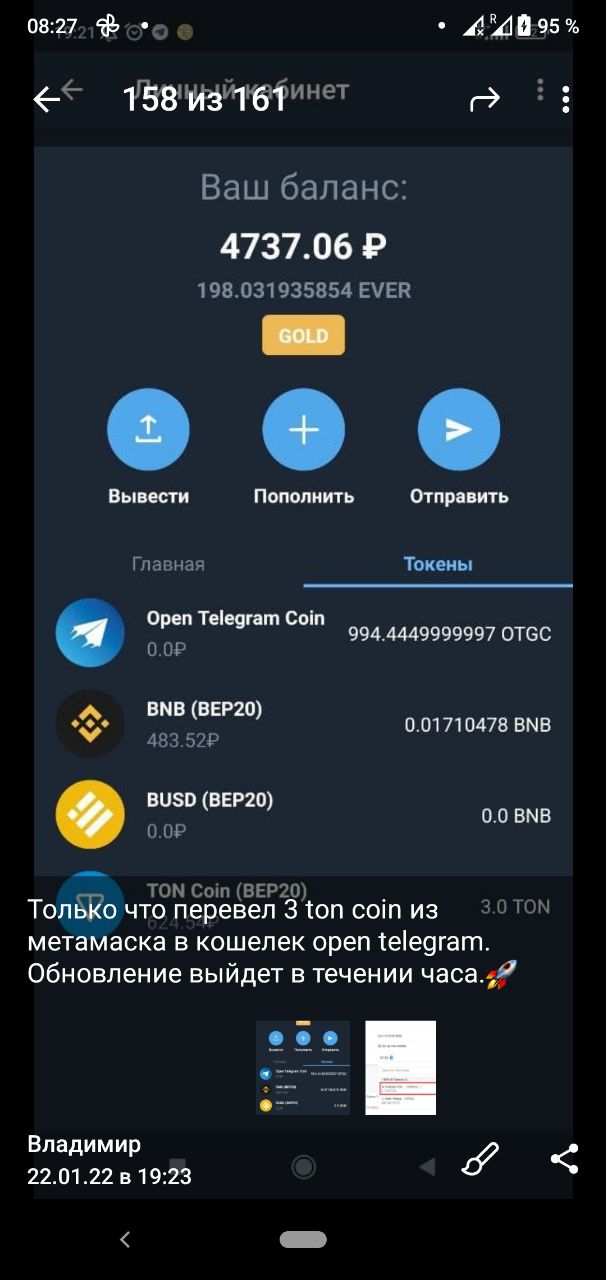Screen dimensions: 606x1280
Task: Select the dark wallet thumbnail preview
Action: pyautogui.click(x=303, y=1067)
